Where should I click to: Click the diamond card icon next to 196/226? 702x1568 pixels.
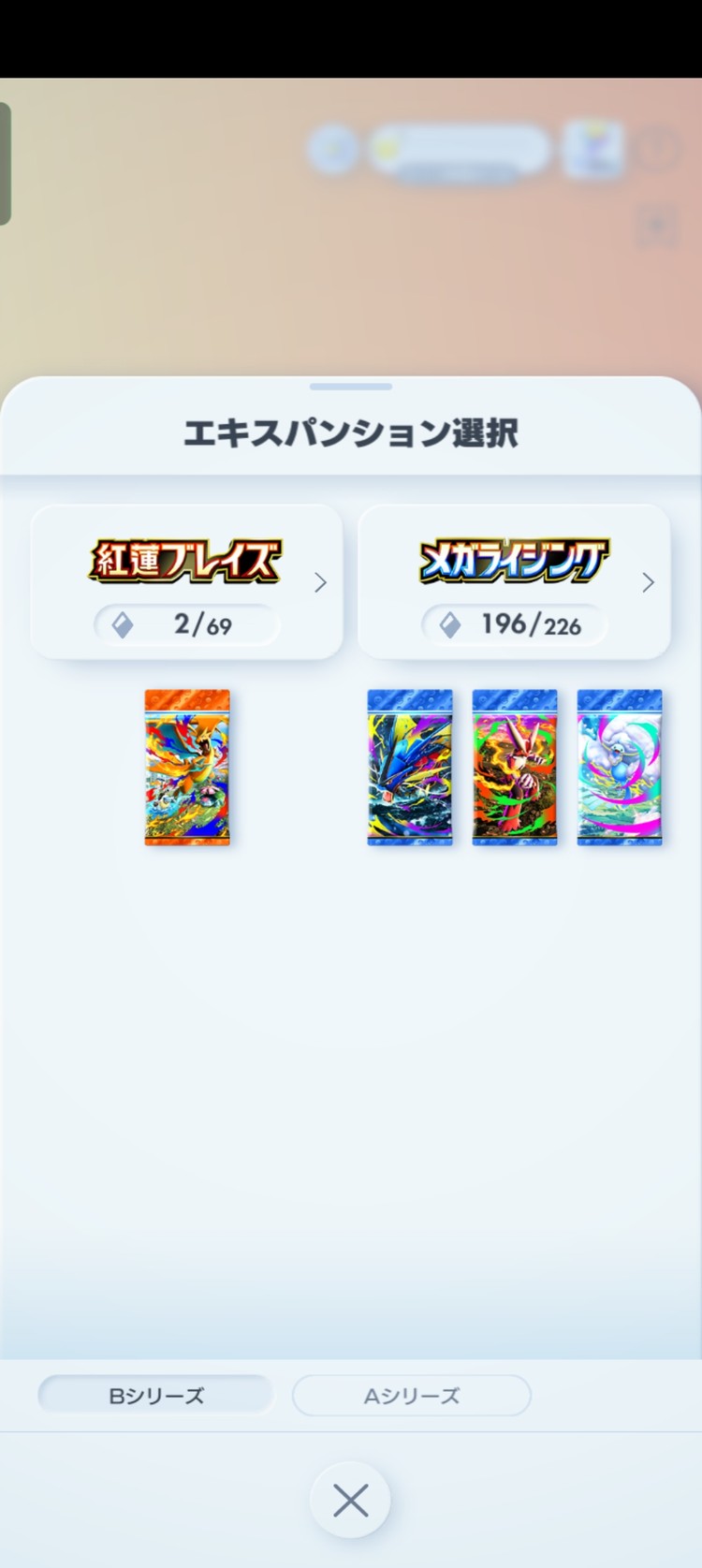pyautogui.click(x=450, y=624)
